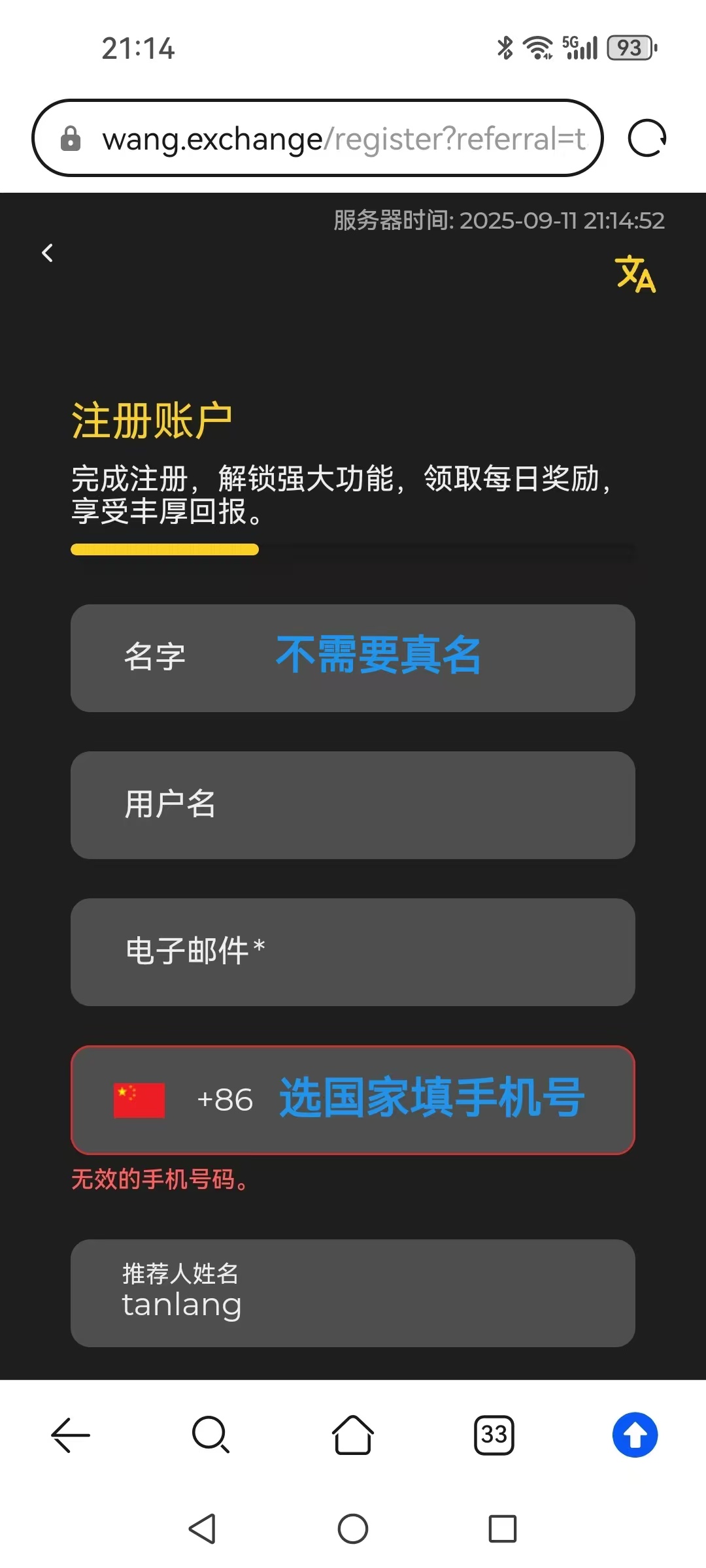Focus the 用户名 username field
This screenshot has width=706, height=1568.
353,805
